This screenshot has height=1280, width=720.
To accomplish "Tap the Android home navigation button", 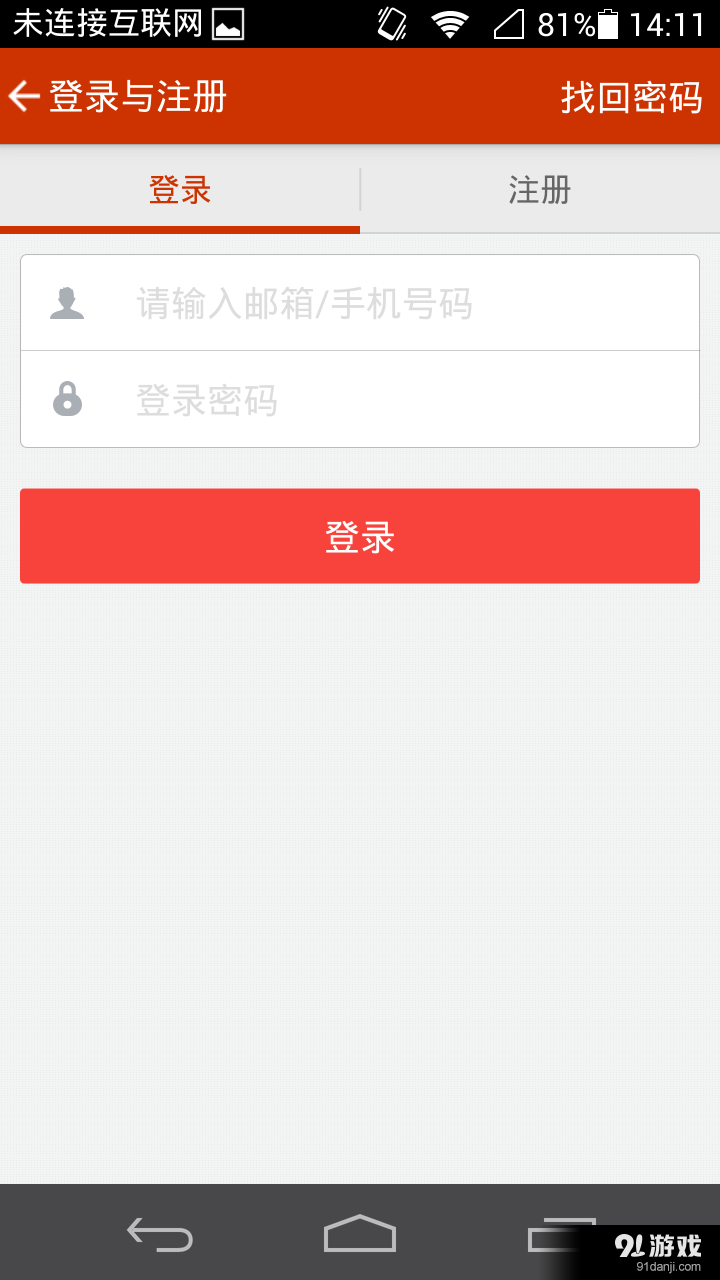I will [x=360, y=1232].
